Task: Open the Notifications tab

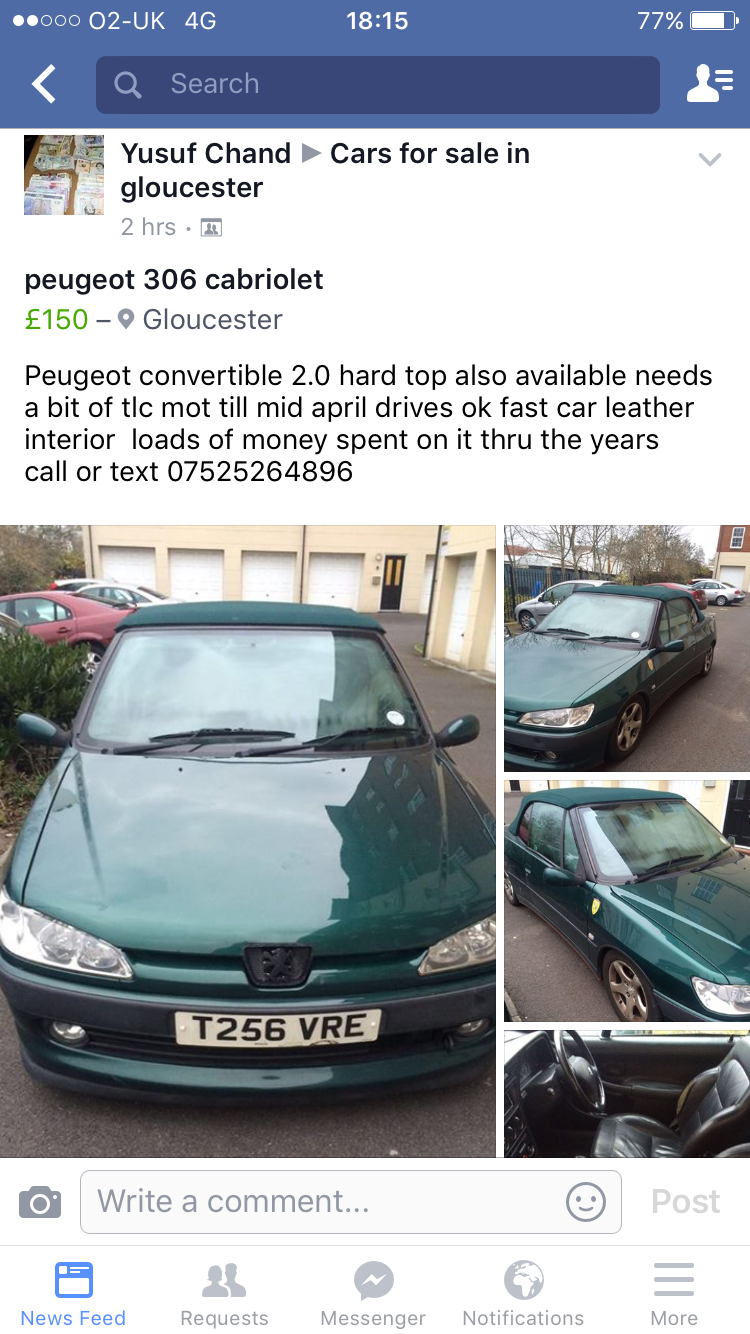Action: click(x=523, y=1293)
